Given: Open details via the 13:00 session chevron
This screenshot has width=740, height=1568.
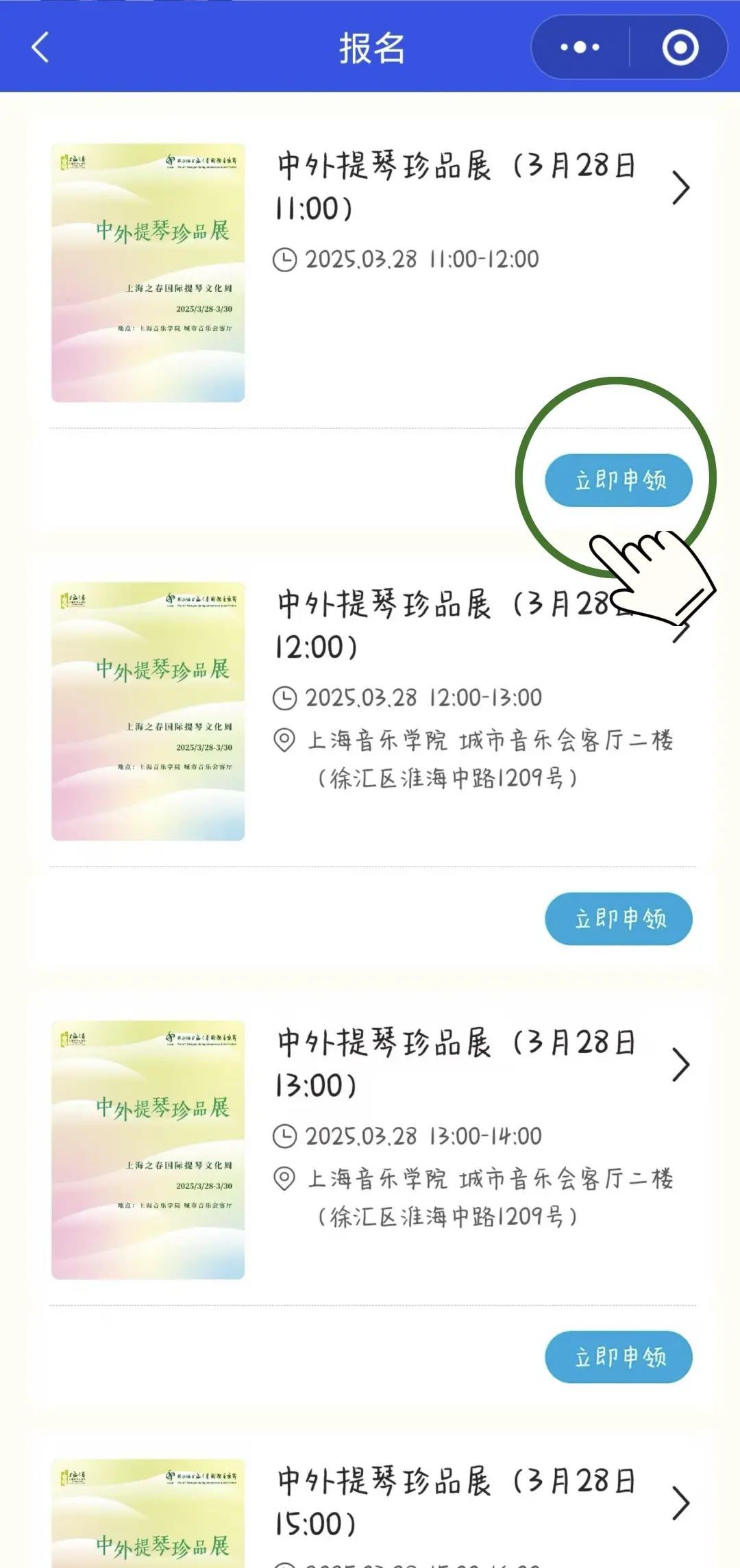Looking at the screenshot, I should point(680,1065).
